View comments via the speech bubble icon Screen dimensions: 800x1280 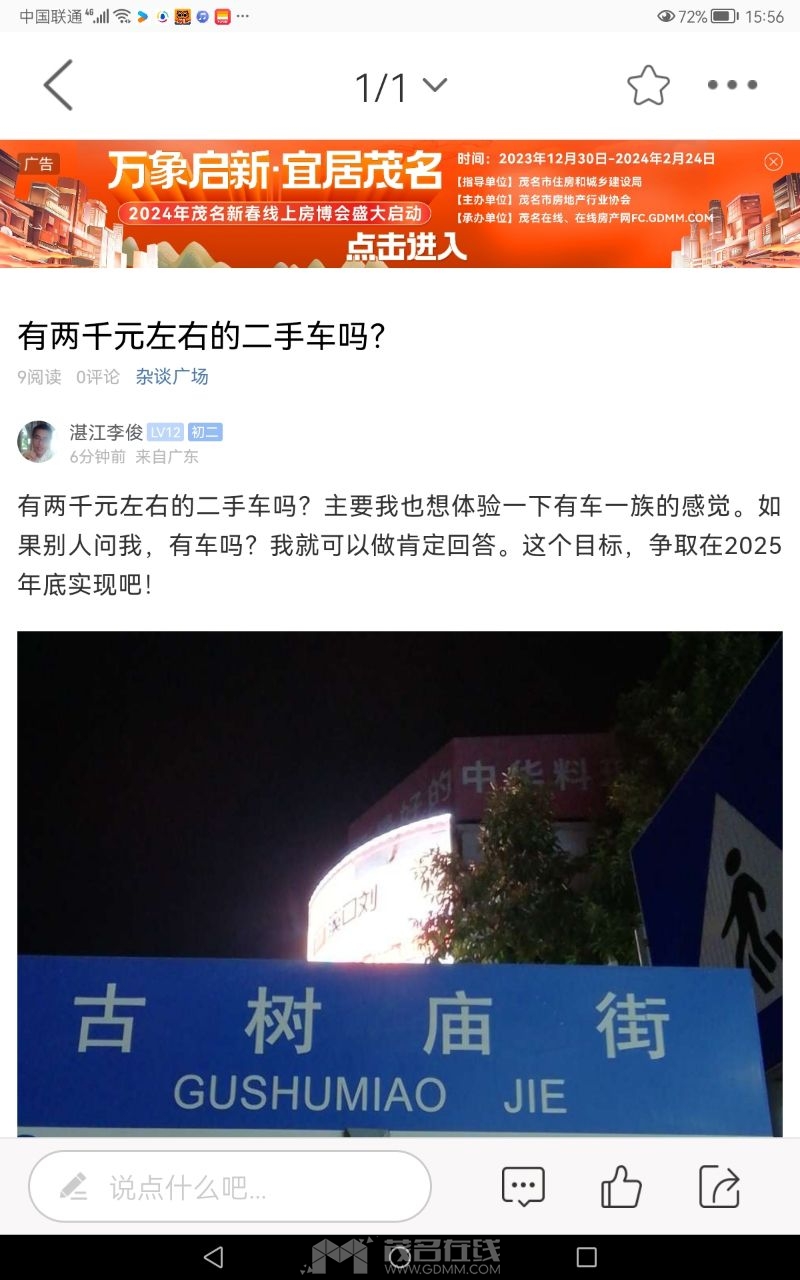[523, 1187]
